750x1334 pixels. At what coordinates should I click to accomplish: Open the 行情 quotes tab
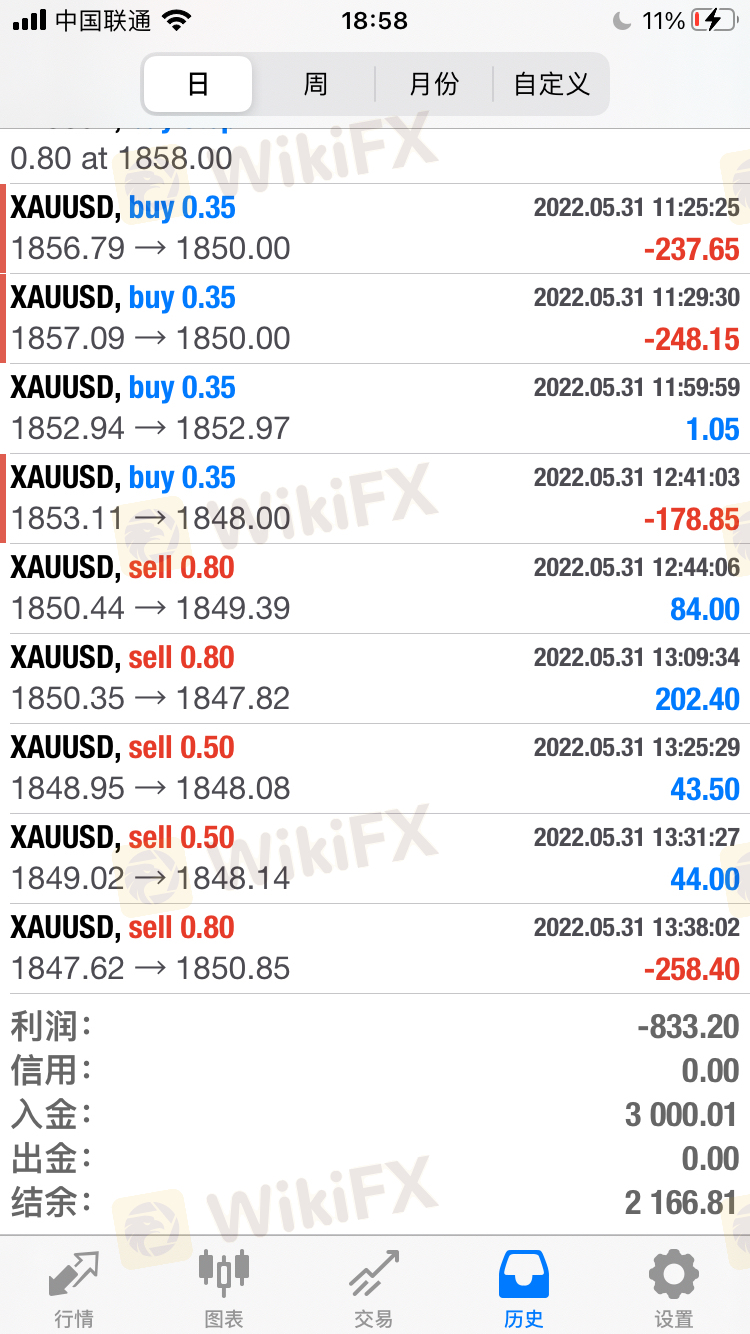[x=75, y=1288]
